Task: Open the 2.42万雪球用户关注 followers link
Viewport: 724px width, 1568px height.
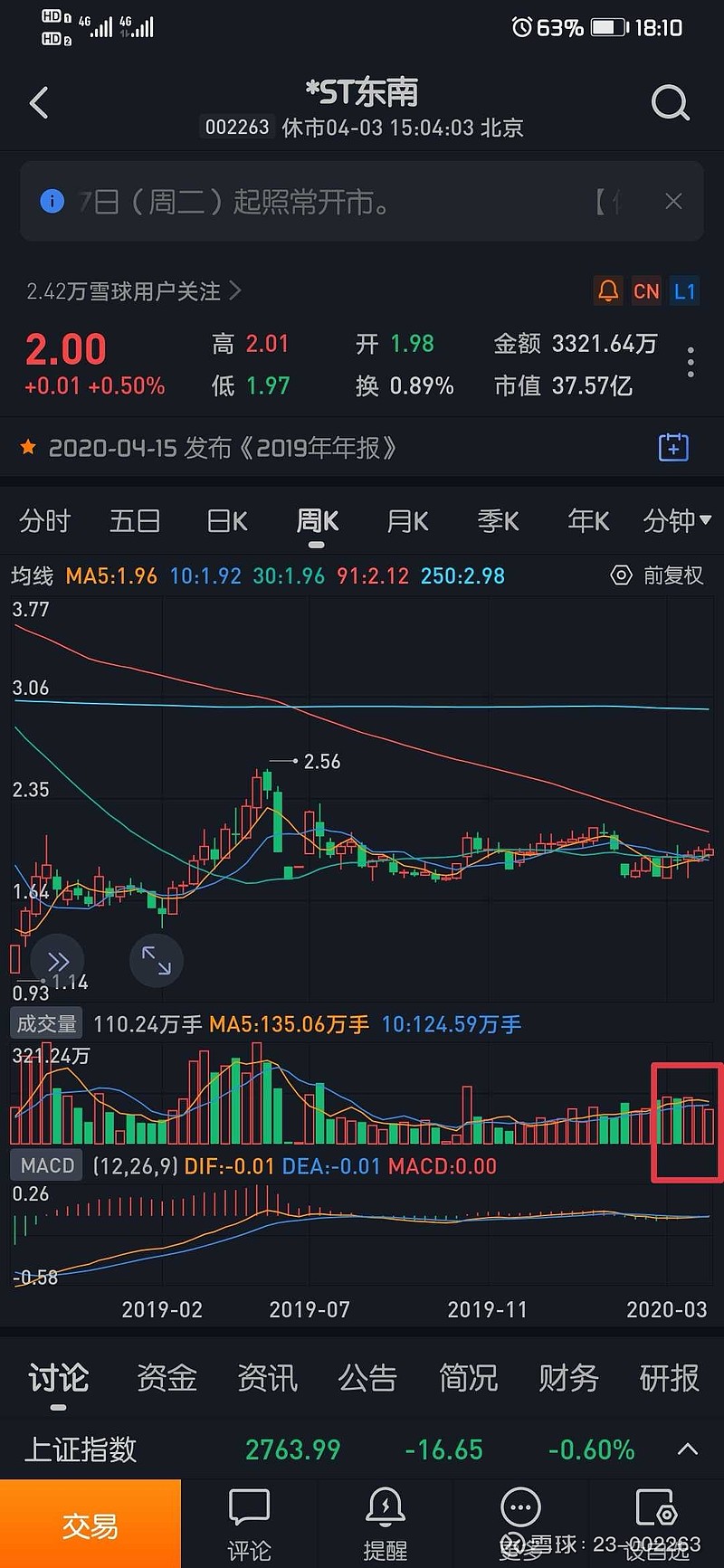Action: pyautogui.click(x=133, y=291)
